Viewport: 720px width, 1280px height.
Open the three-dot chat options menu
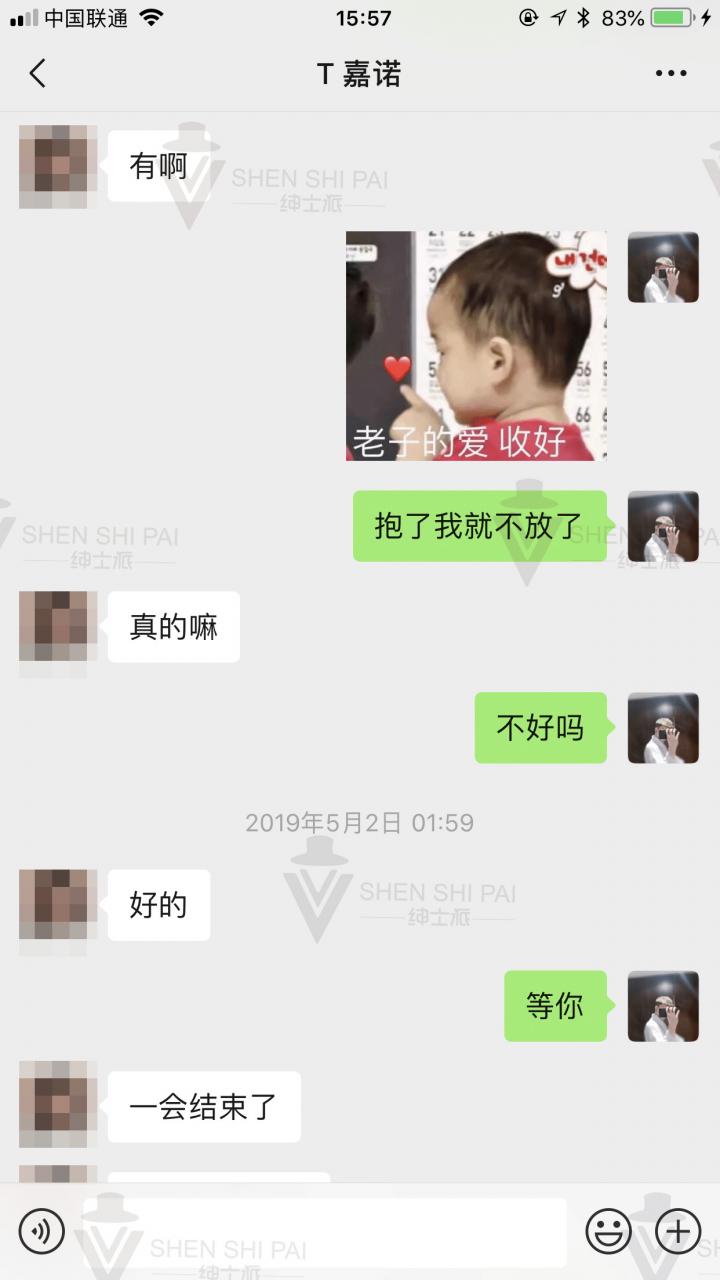coord(670,74)
